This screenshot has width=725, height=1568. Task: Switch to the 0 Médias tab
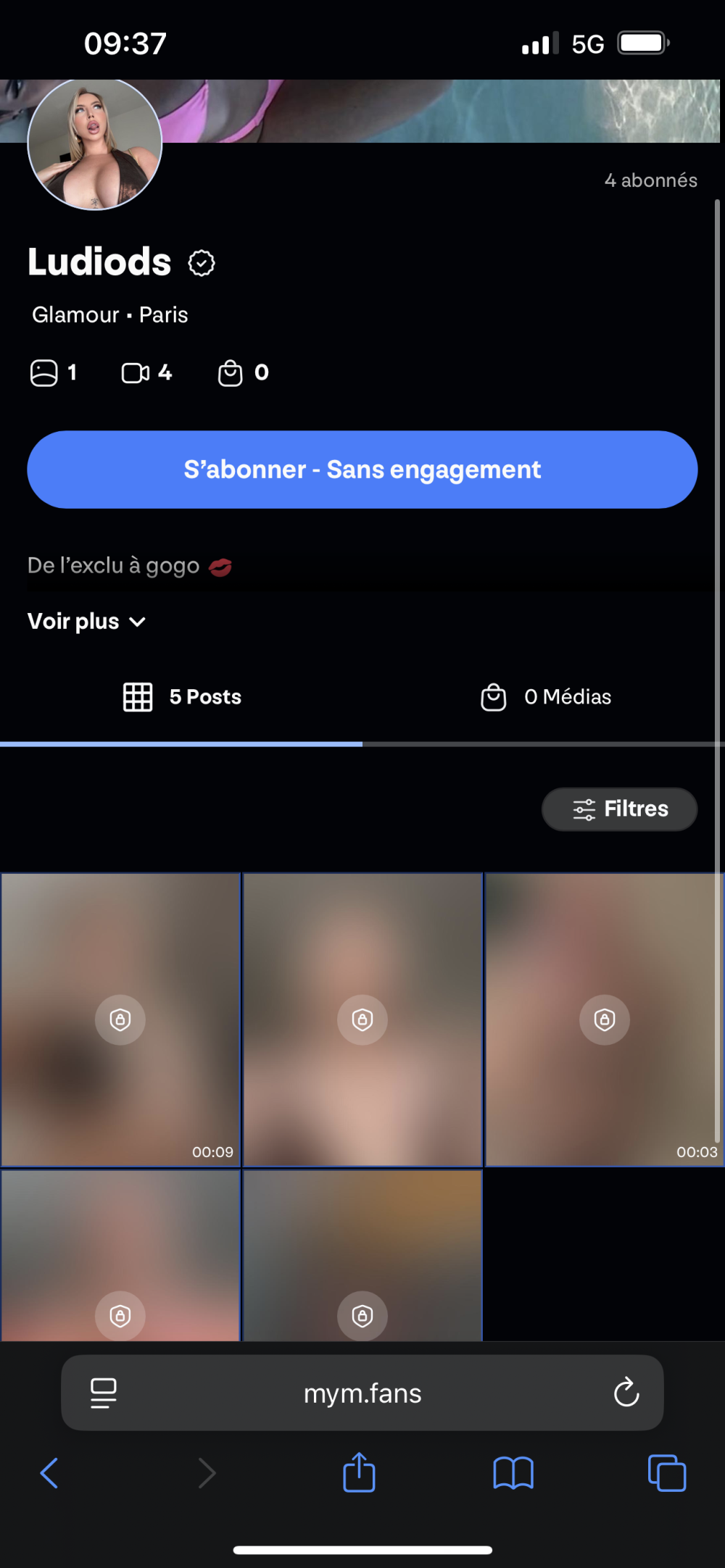click(x=546, y=697)
